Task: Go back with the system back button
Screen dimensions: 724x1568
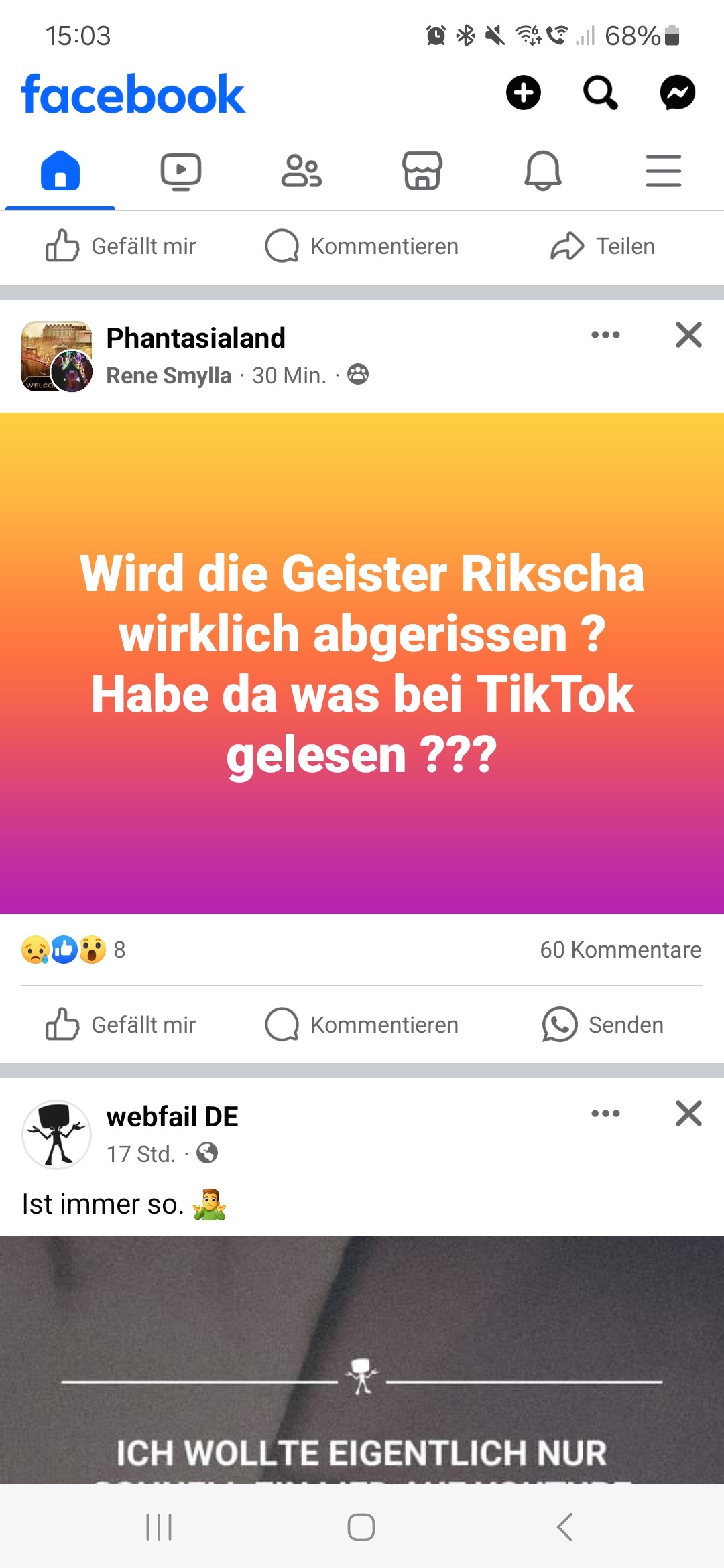Action: point(565,1527)
